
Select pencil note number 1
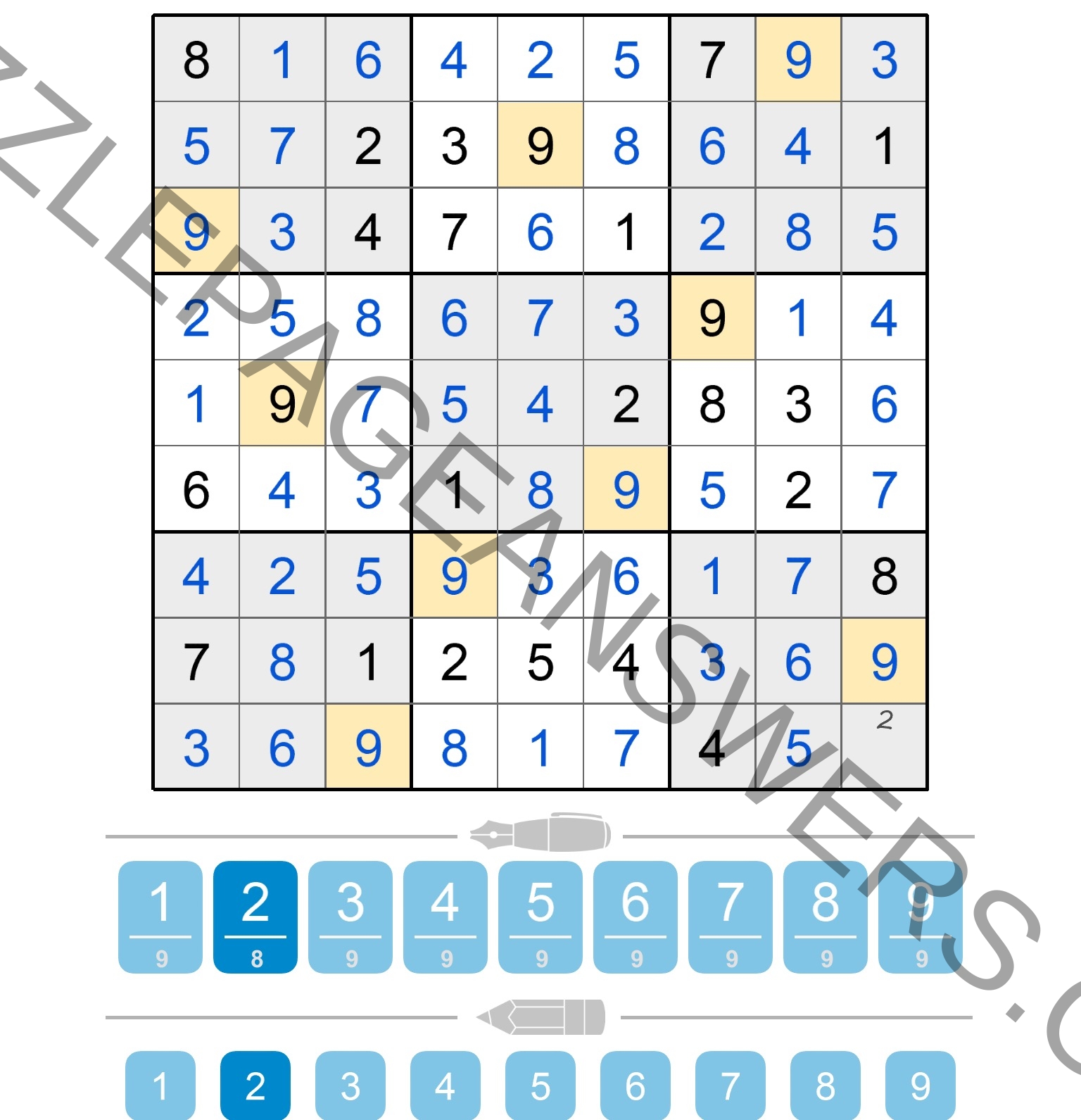coord(160,1086)
